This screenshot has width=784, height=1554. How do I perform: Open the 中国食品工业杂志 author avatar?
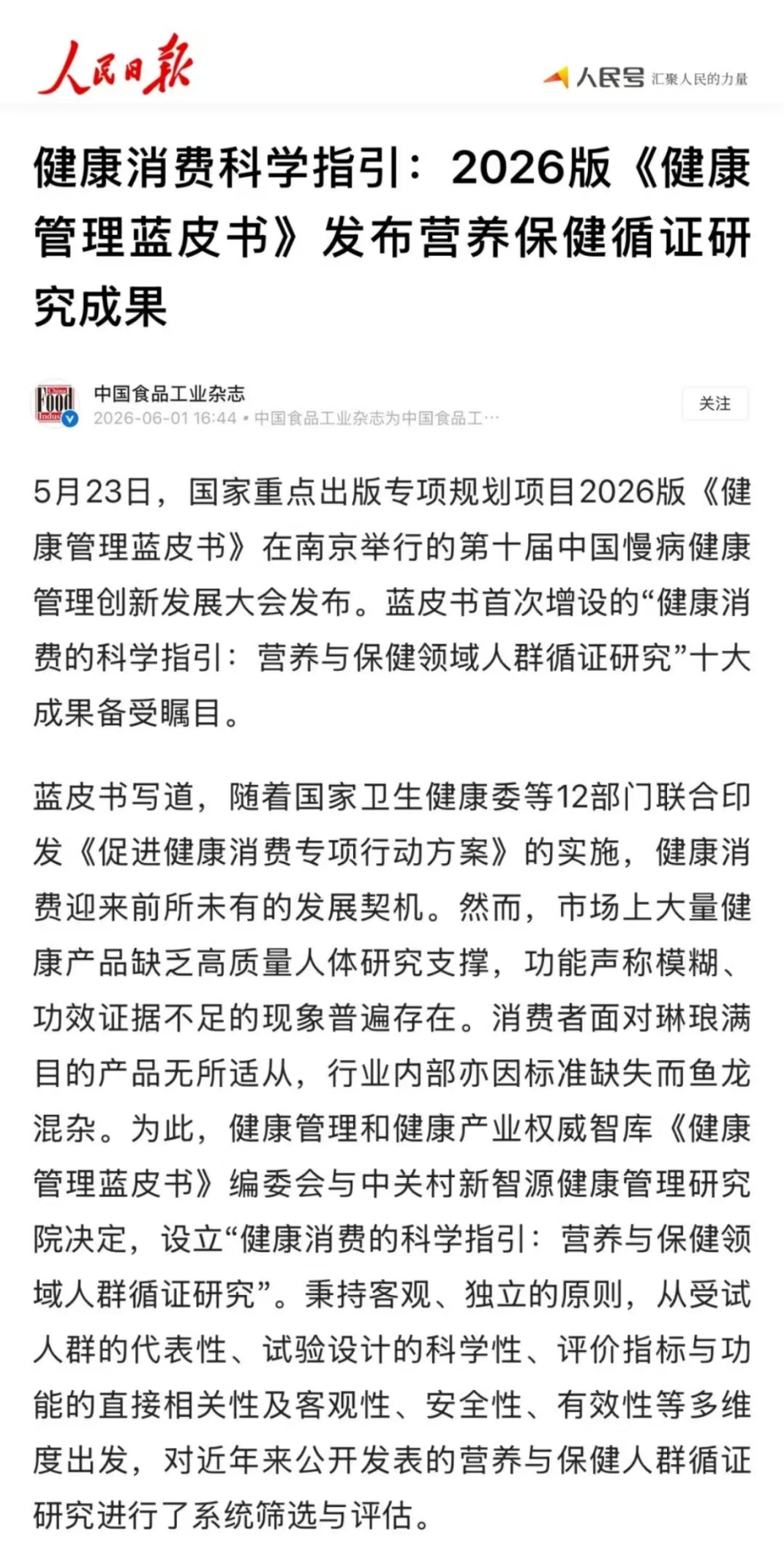pyautogui.click(x=56, y=405)
